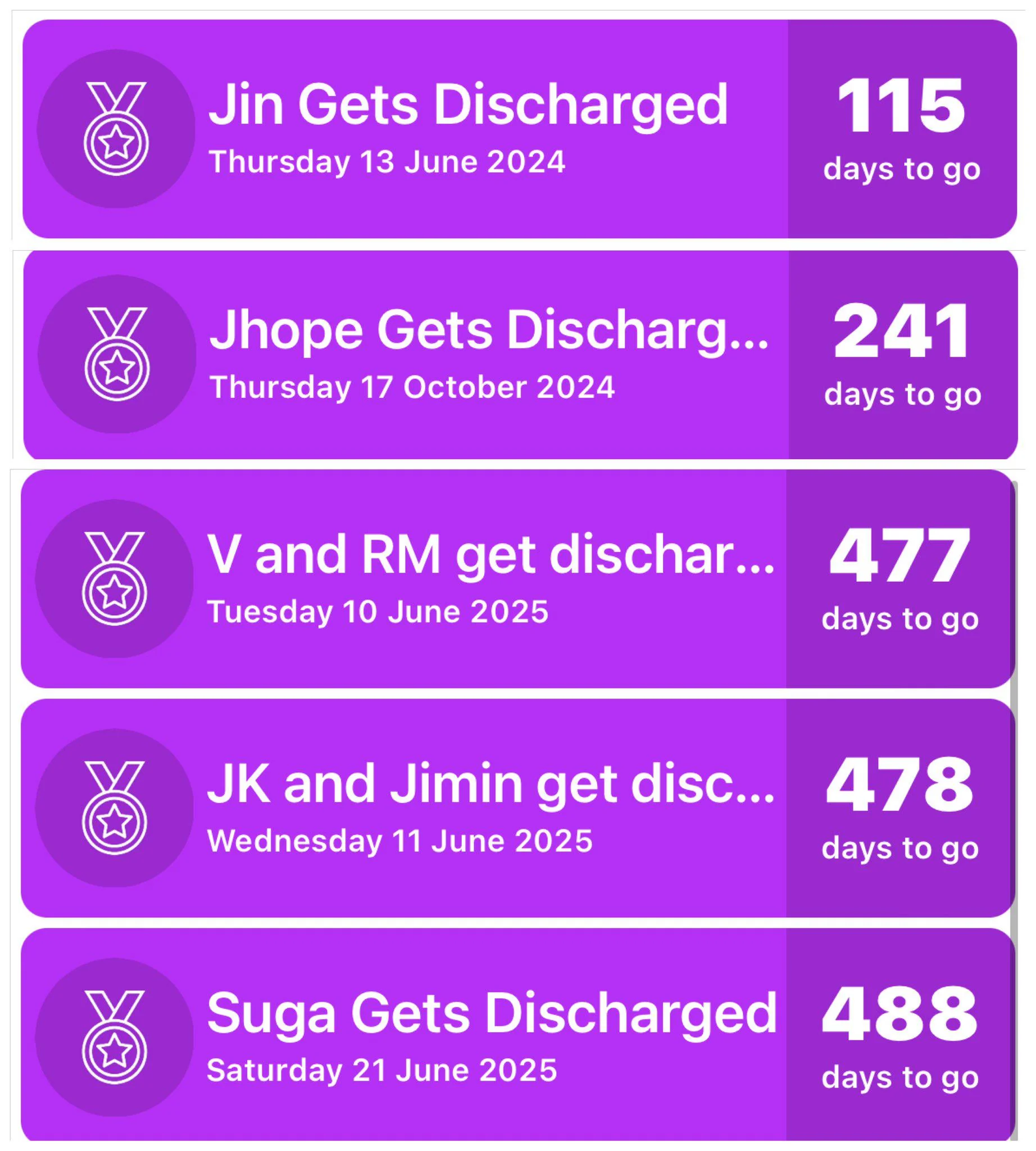Tap the 241 days to go counter

(902, 359)
